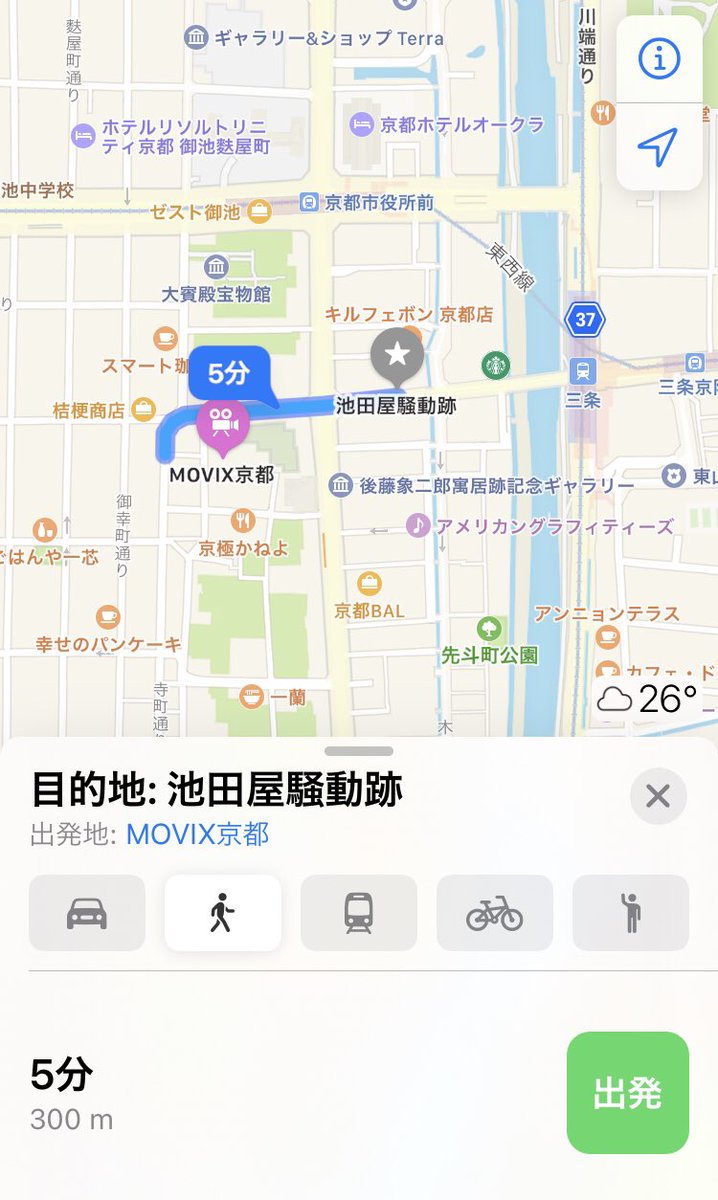Center map on current location arrow

point(658,148)
